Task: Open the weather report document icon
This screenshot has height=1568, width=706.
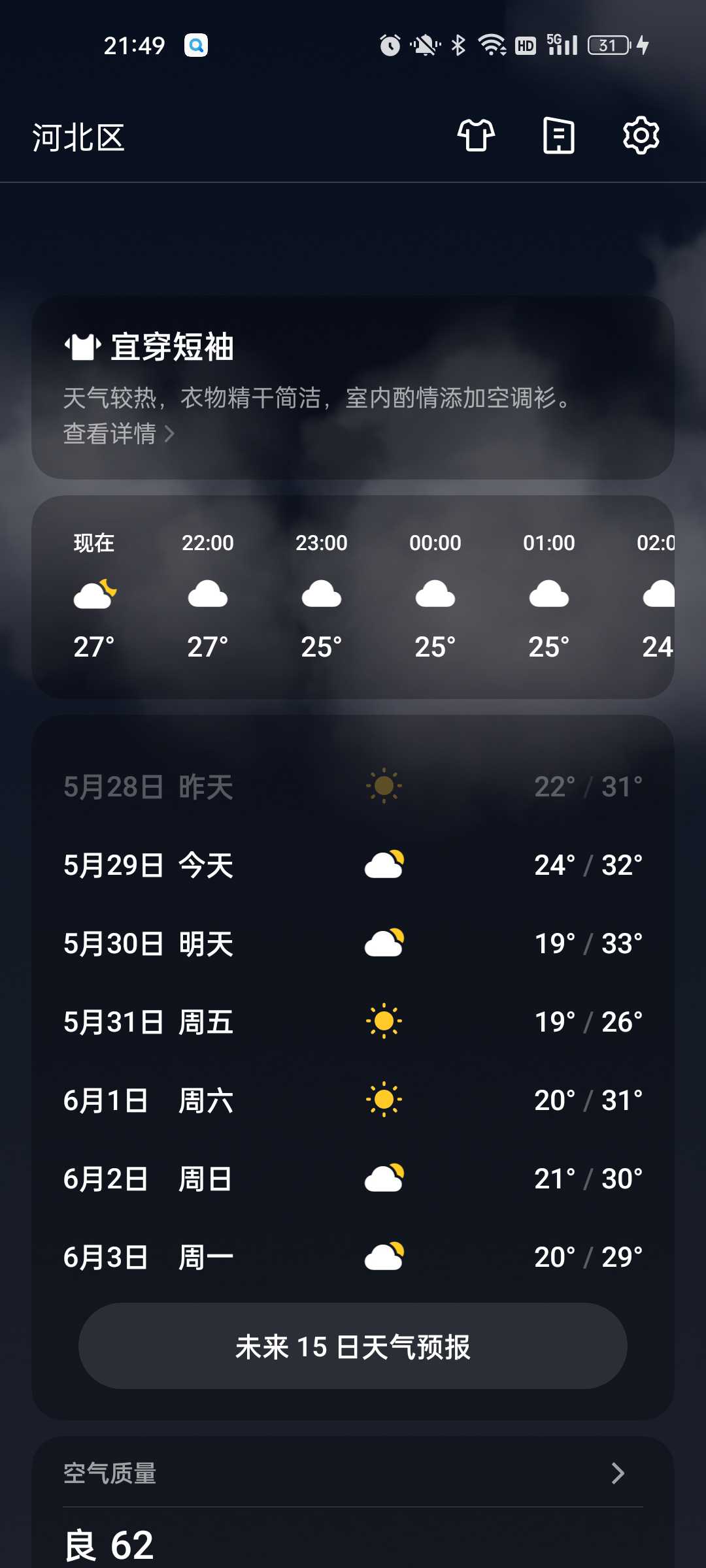Action: pyautogui.click(x=559, y=136)
